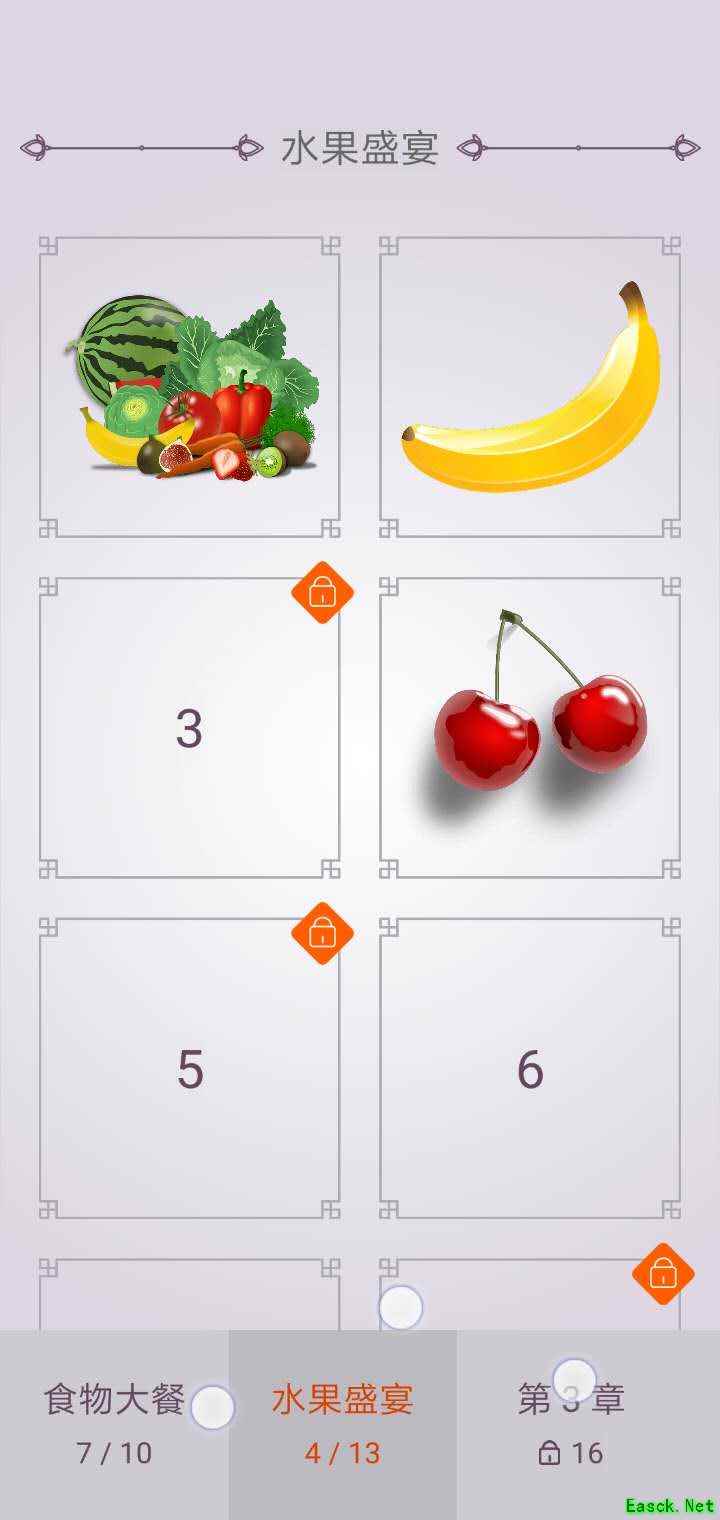
Task: Open the mixed fruits and vegetables puzzle
Action: pos(190,388)
